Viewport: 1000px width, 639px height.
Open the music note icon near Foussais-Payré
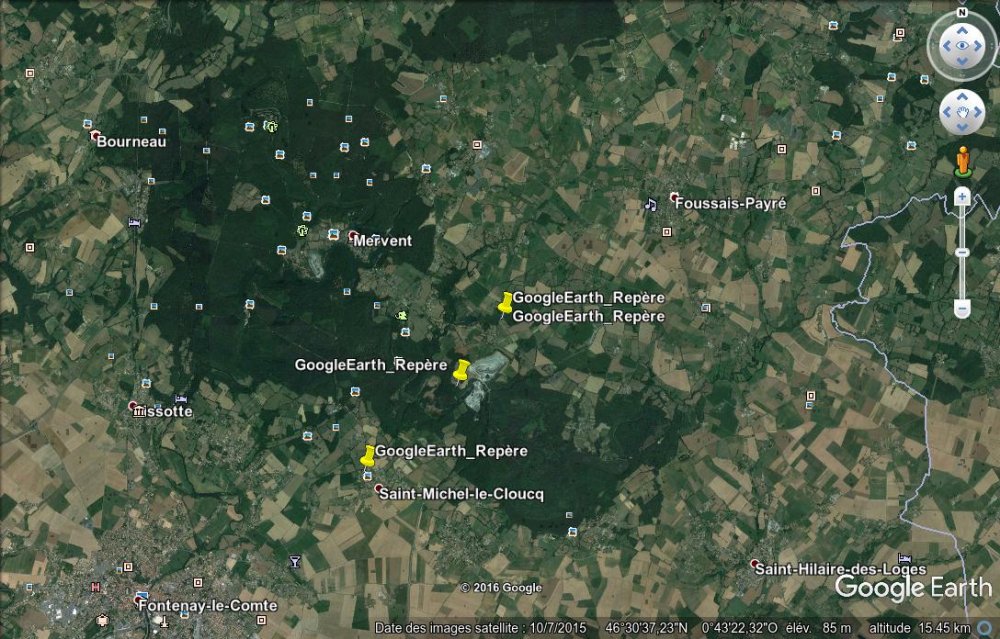(651, 204)
